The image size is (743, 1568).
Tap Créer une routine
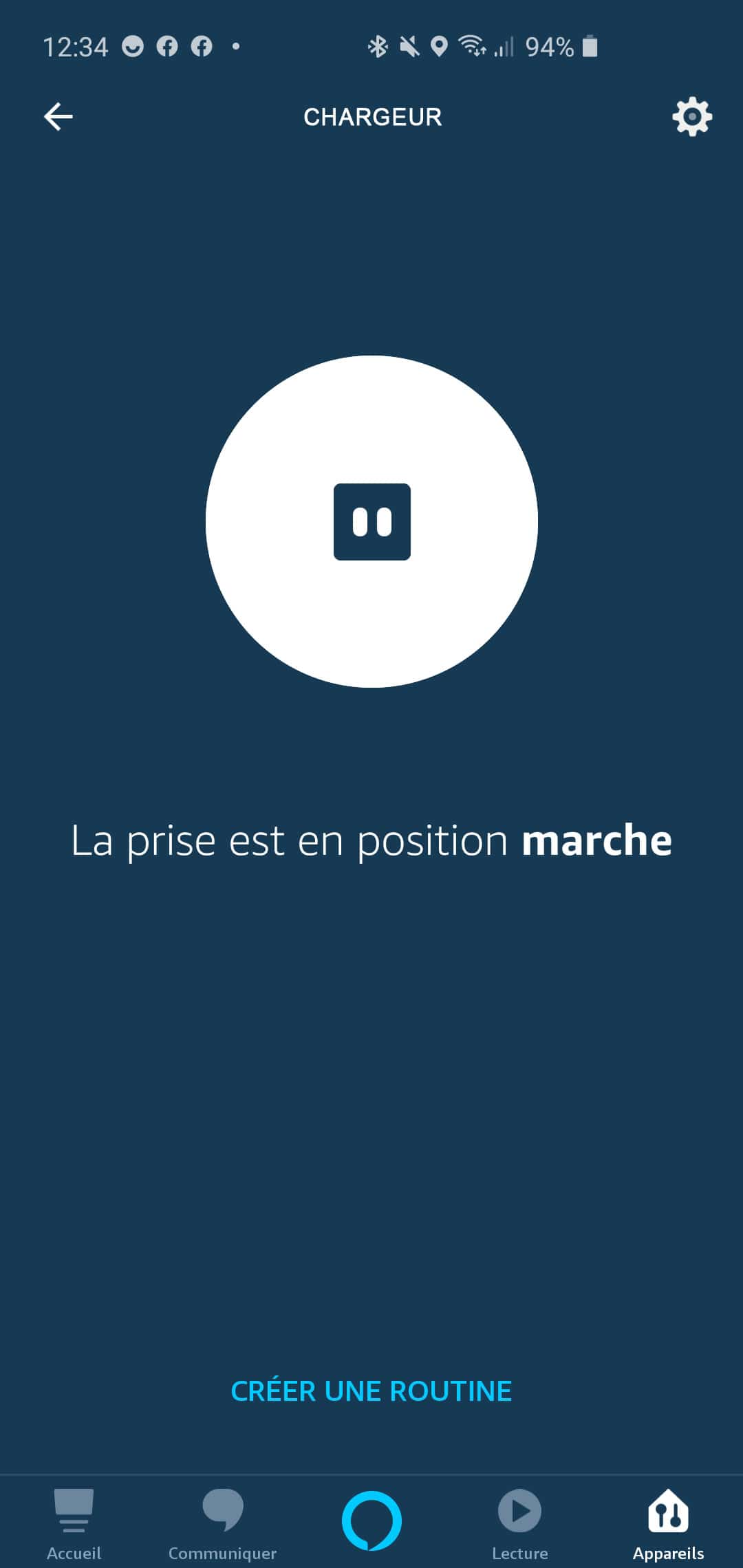[371, 1391]
